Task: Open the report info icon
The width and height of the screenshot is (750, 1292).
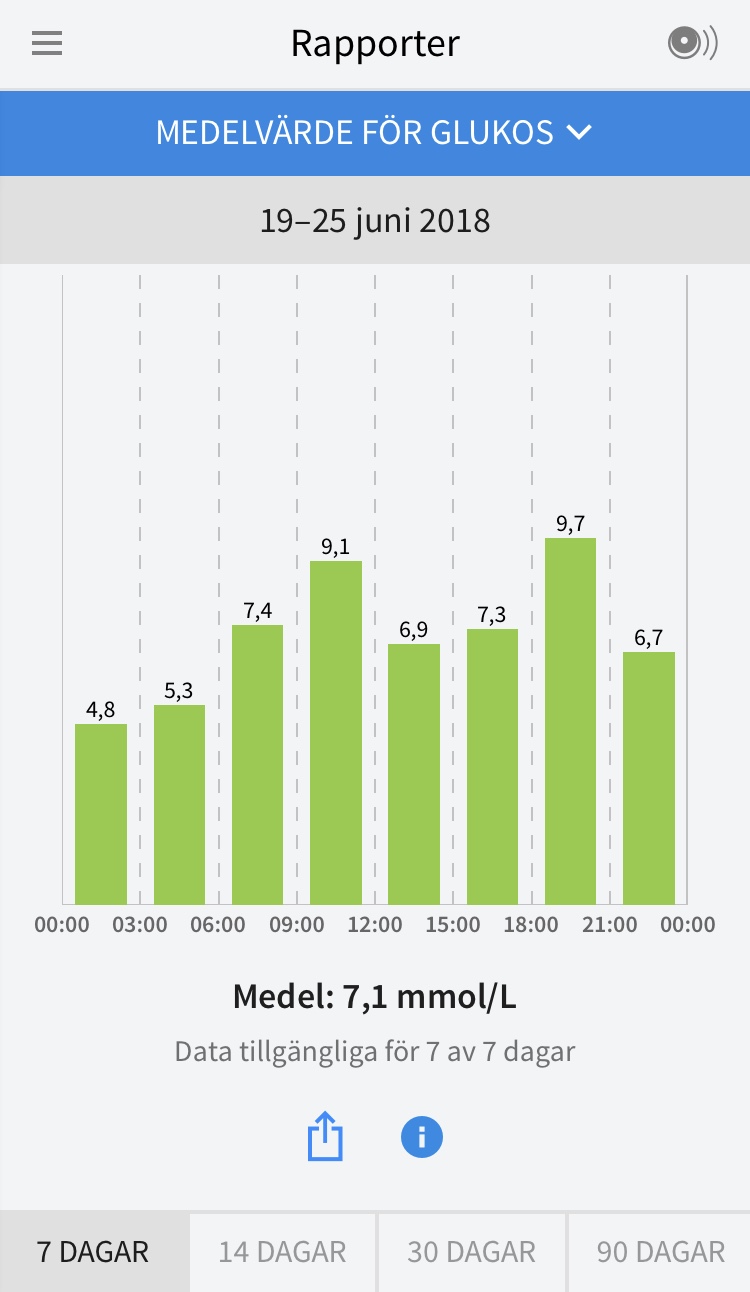Action: 421,1137
